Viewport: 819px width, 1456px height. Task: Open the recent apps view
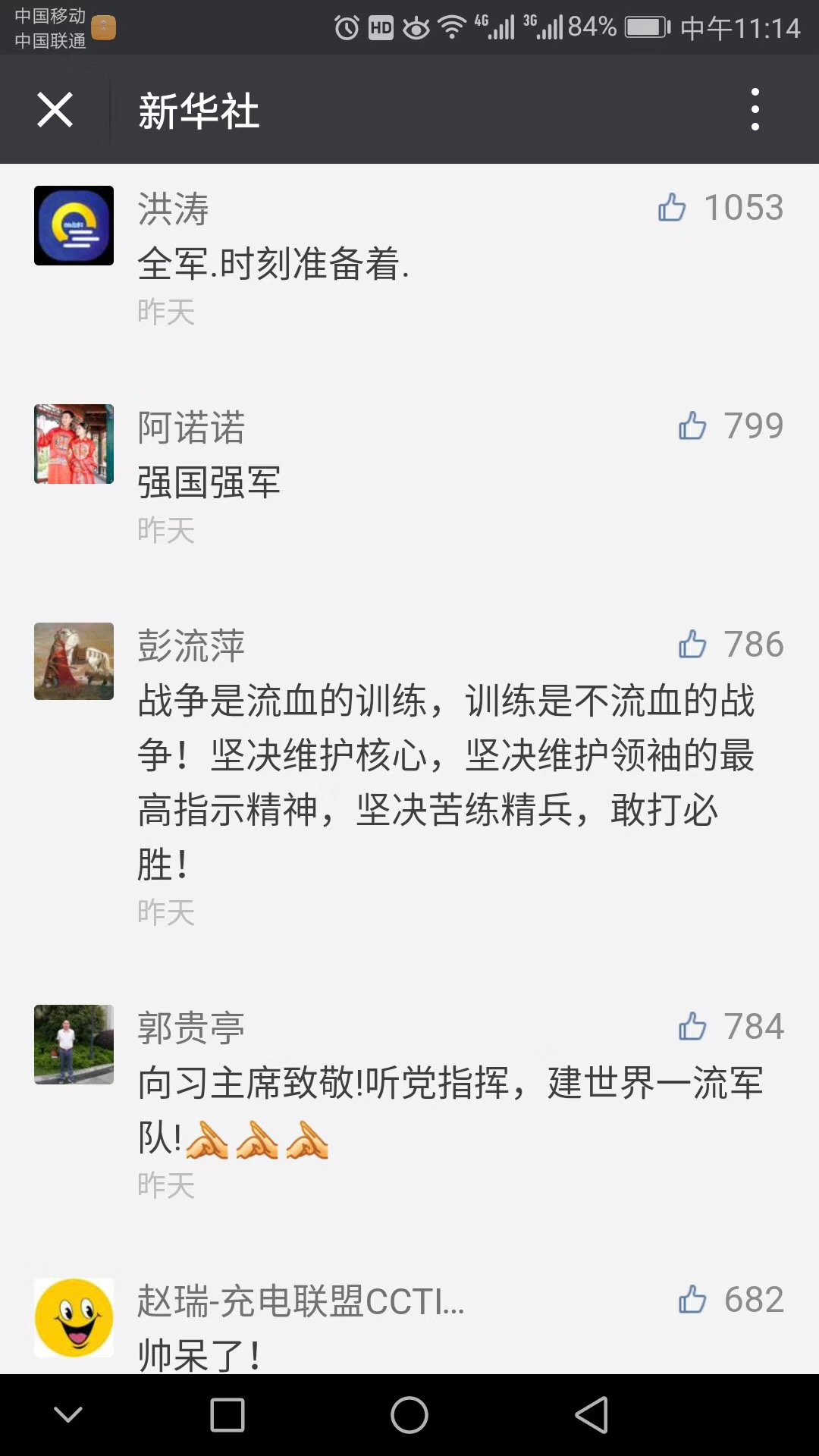tap(227, 1415)
